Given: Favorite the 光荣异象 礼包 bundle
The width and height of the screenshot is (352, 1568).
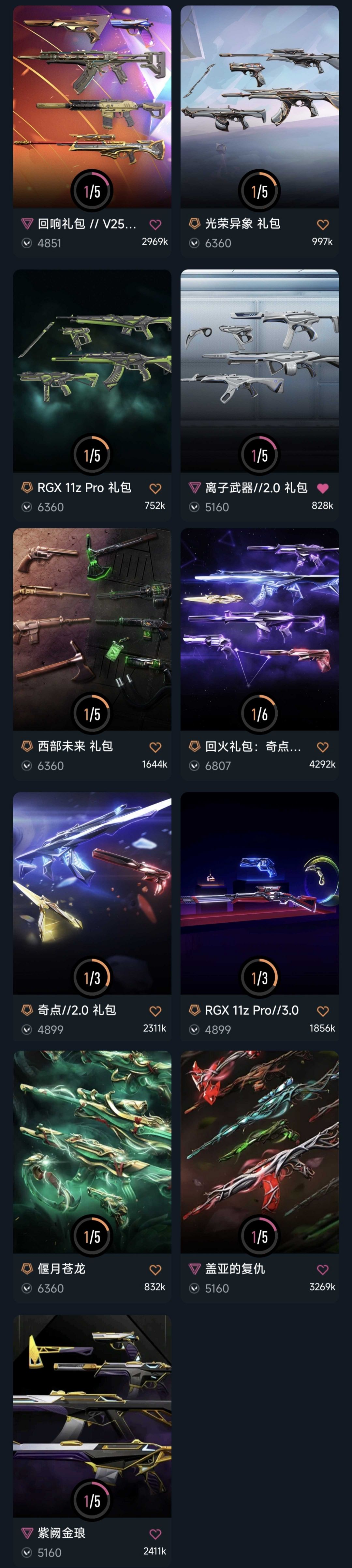Looking at the screenshot, I should pyautogui.click(x=323, y=224).
